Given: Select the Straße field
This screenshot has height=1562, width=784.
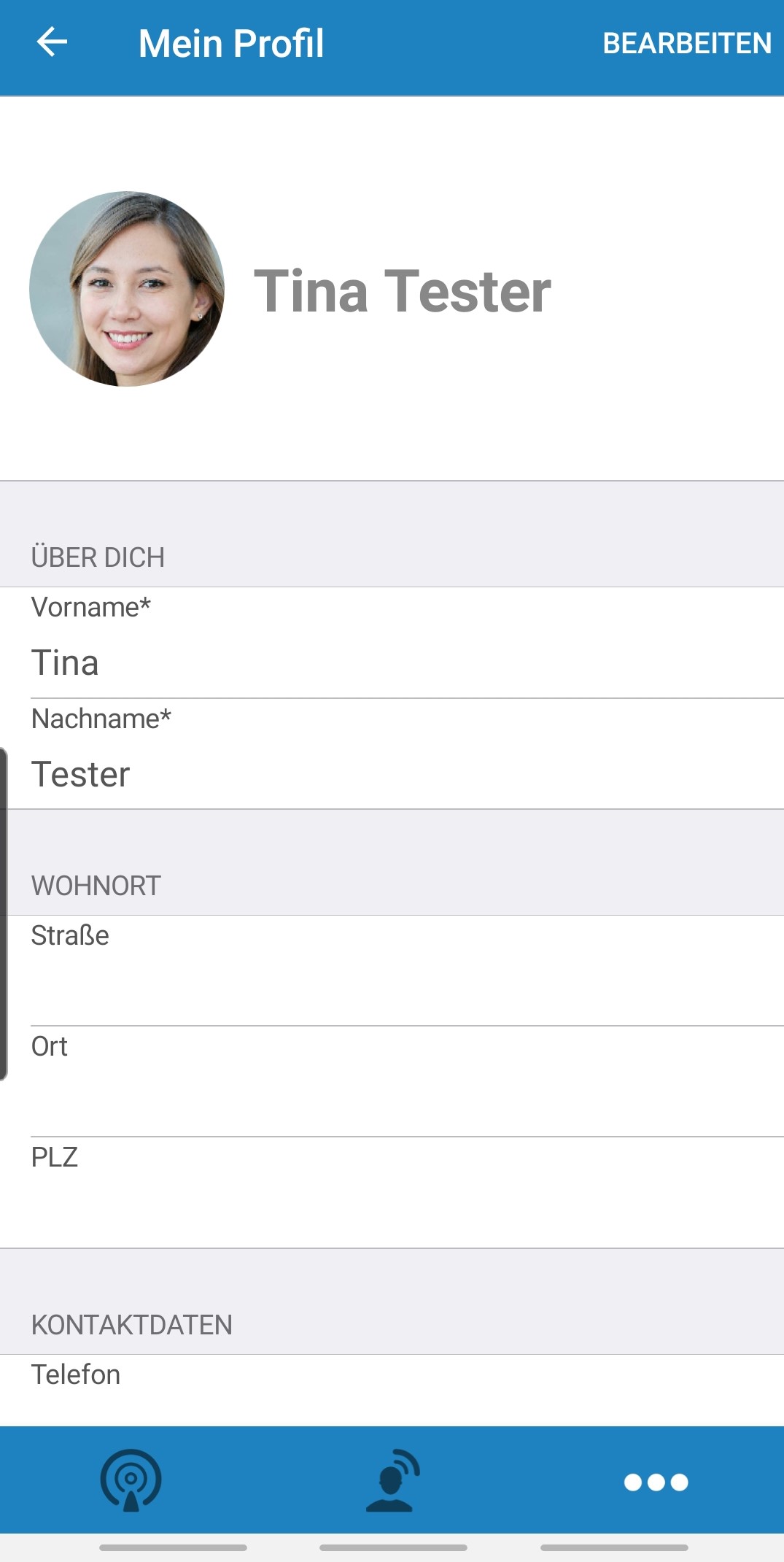Looking at the screenshot, I should [392, 971].
